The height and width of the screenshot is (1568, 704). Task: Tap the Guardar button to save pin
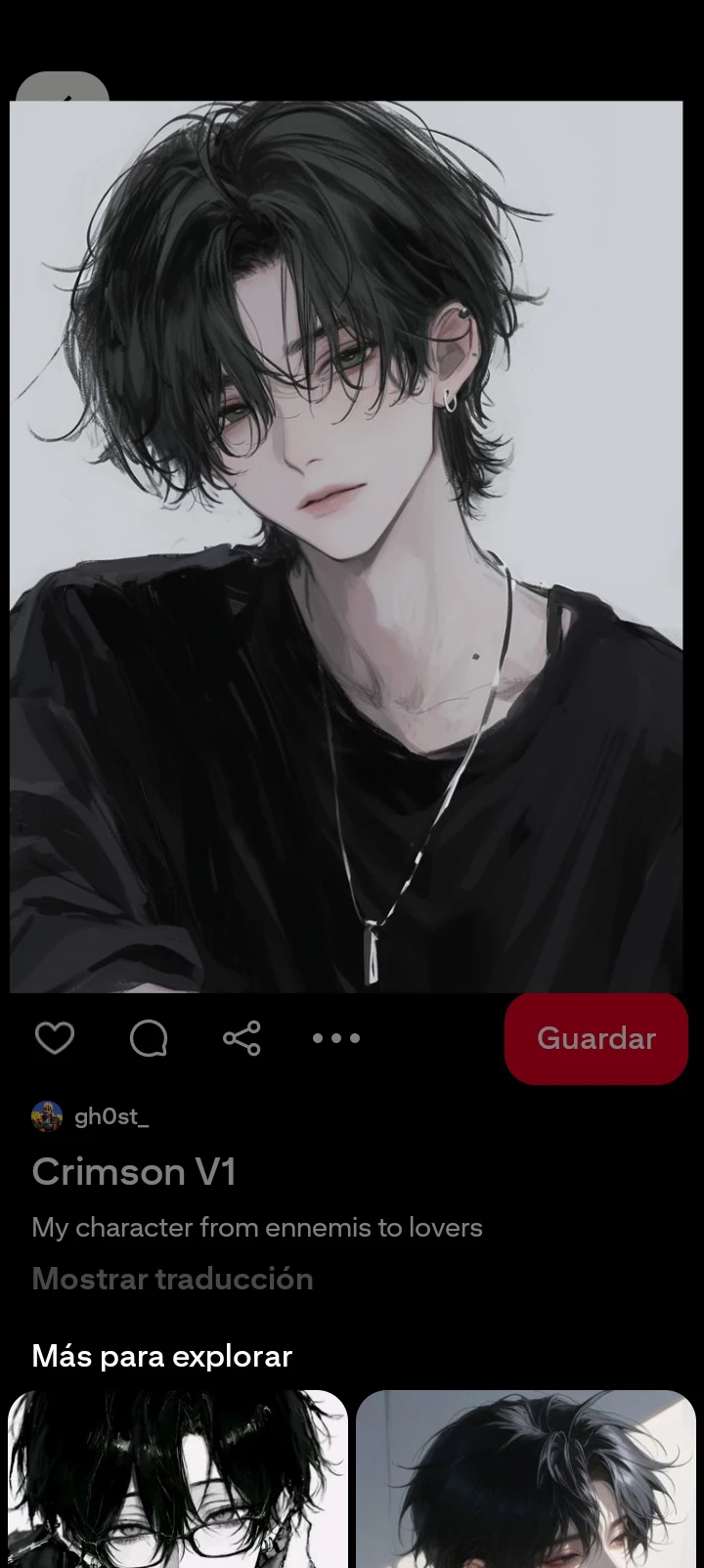click(595, 1038)
